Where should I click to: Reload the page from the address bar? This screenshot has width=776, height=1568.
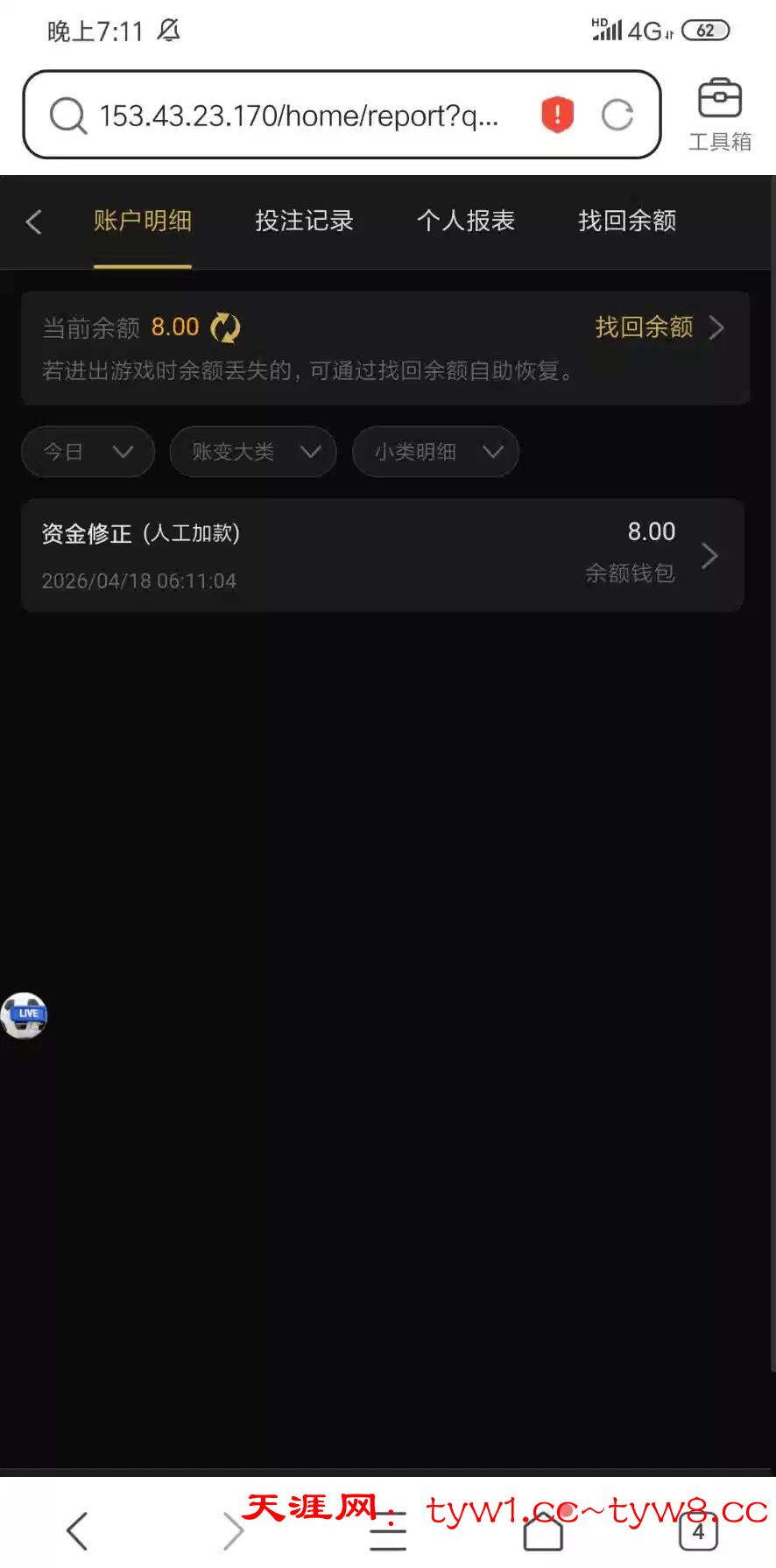click(617, 115)
